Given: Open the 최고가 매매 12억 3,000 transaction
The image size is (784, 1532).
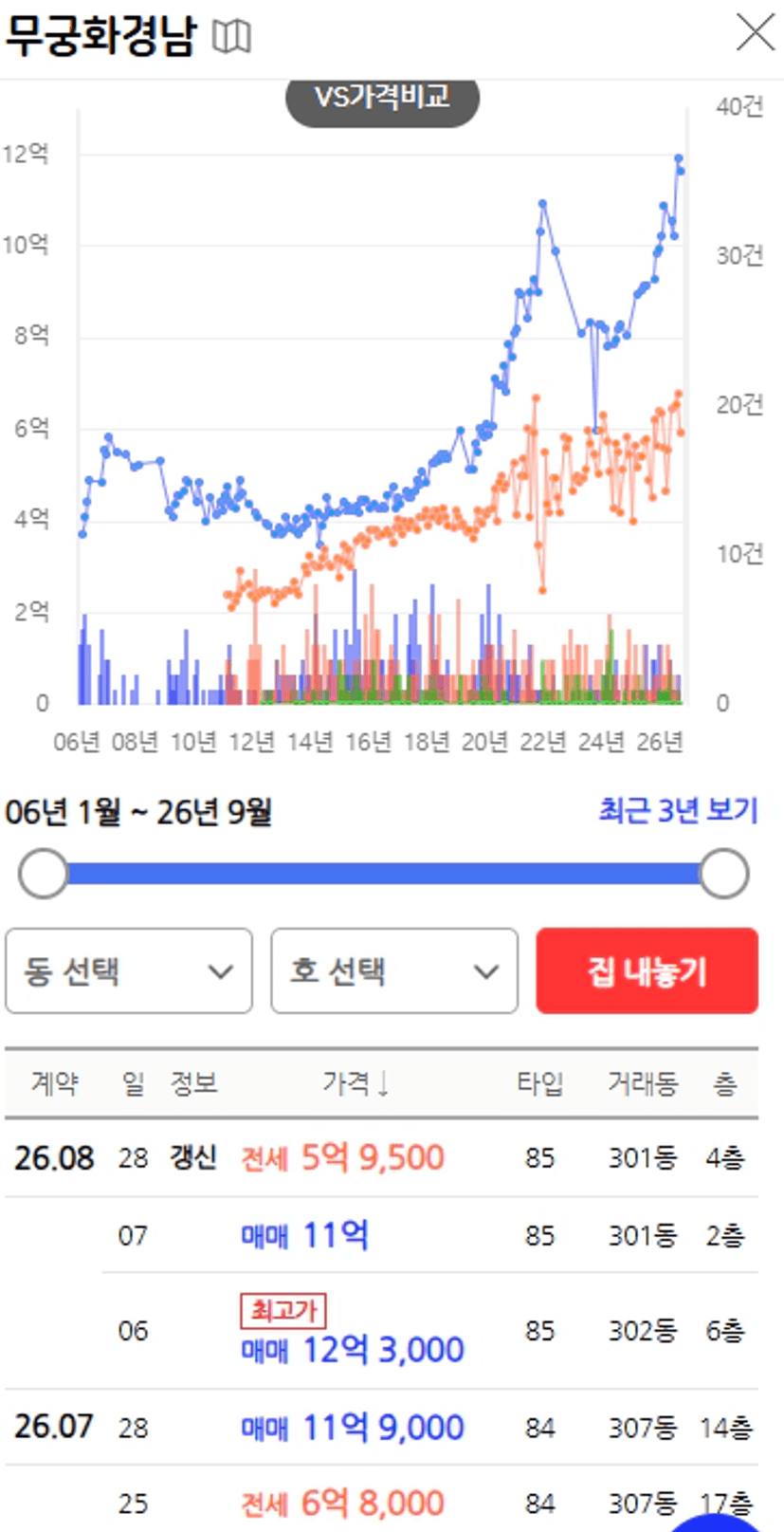Looking at the screenshot, I should click(430, 1331).
